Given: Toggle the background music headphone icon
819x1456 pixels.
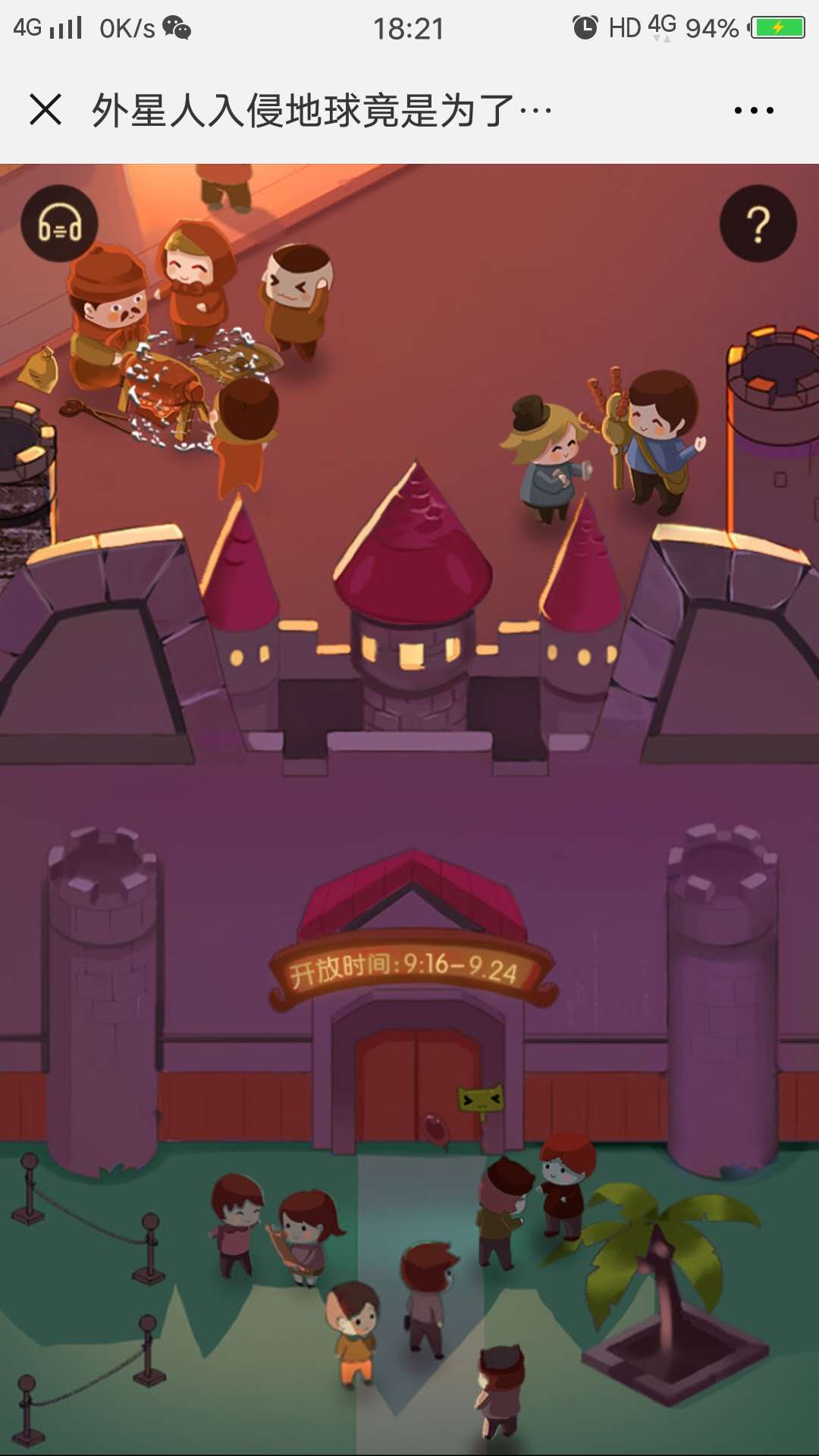Looking at the screenshot, I should coord(60,224).
